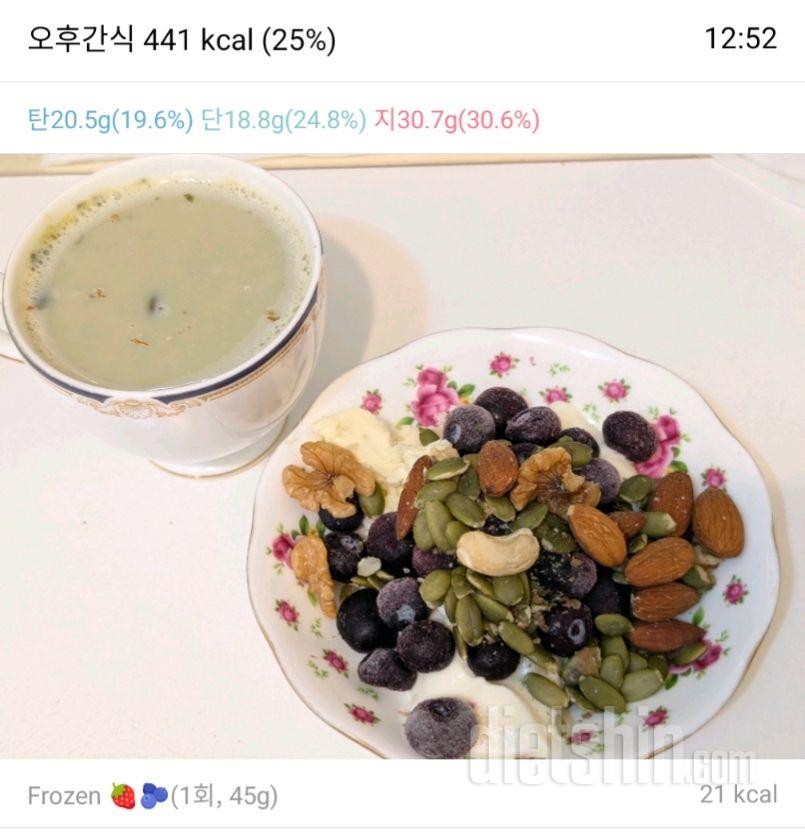This screenshot has width=805, height=835.
Task: Open the afternoon snack meal photo
Action: point(402,455)
